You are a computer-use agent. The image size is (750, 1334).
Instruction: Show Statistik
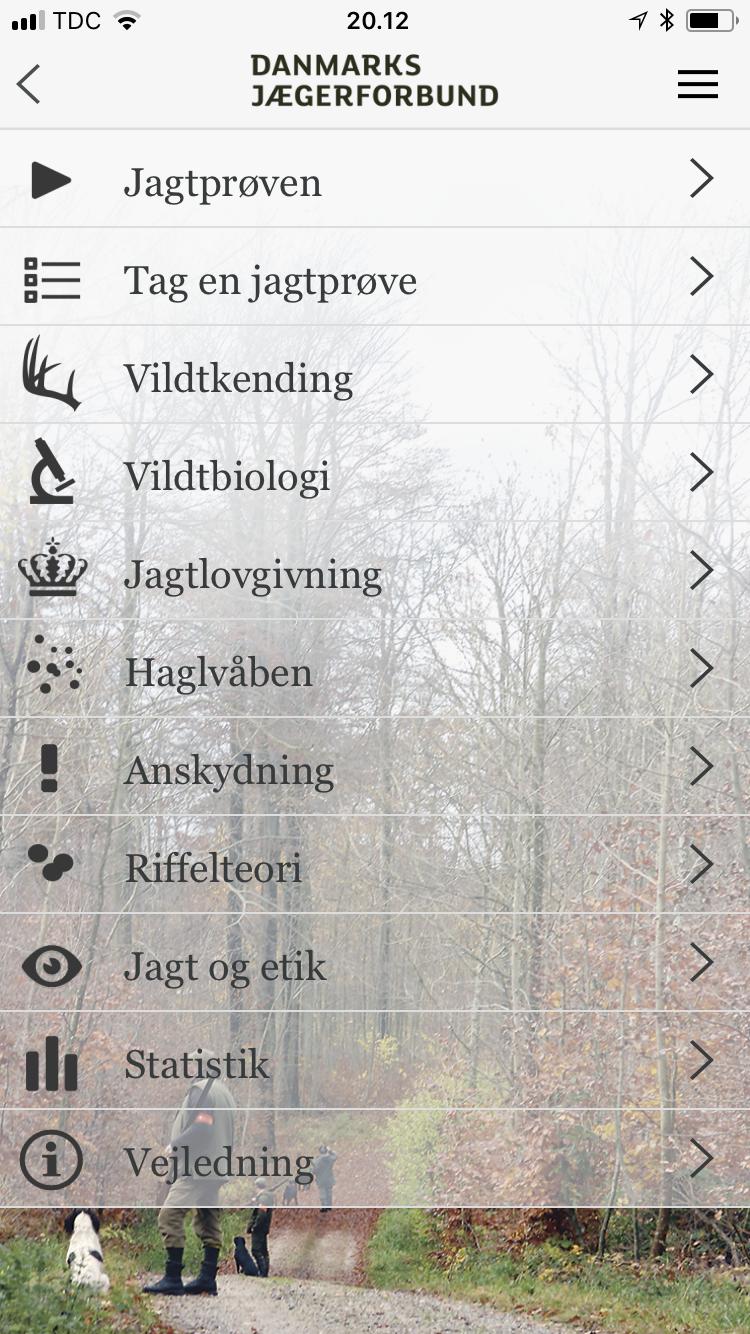click(374, 1063)
